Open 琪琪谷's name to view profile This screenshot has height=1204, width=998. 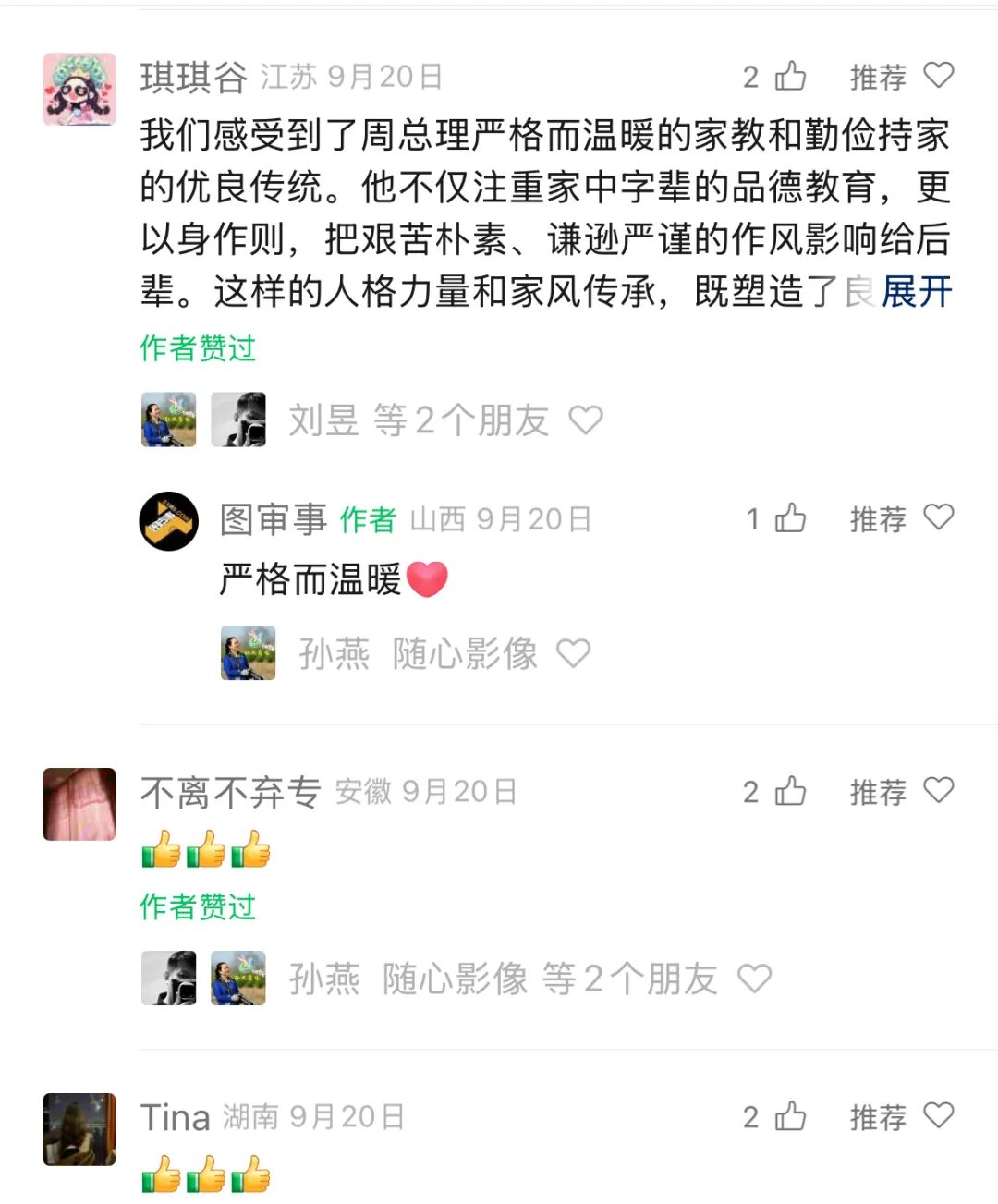point(194,78)
